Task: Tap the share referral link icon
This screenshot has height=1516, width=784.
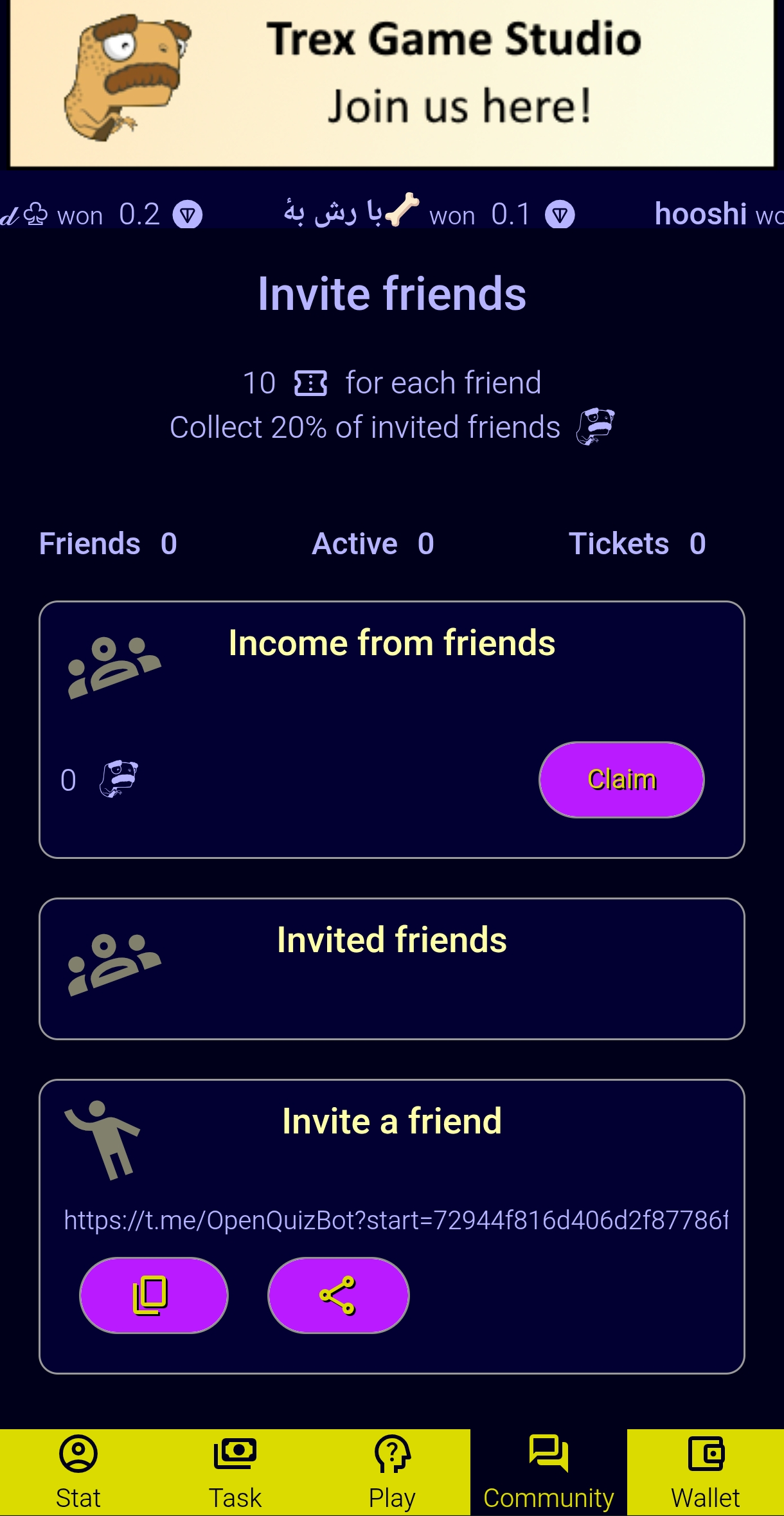Action: pos(339,1295)
